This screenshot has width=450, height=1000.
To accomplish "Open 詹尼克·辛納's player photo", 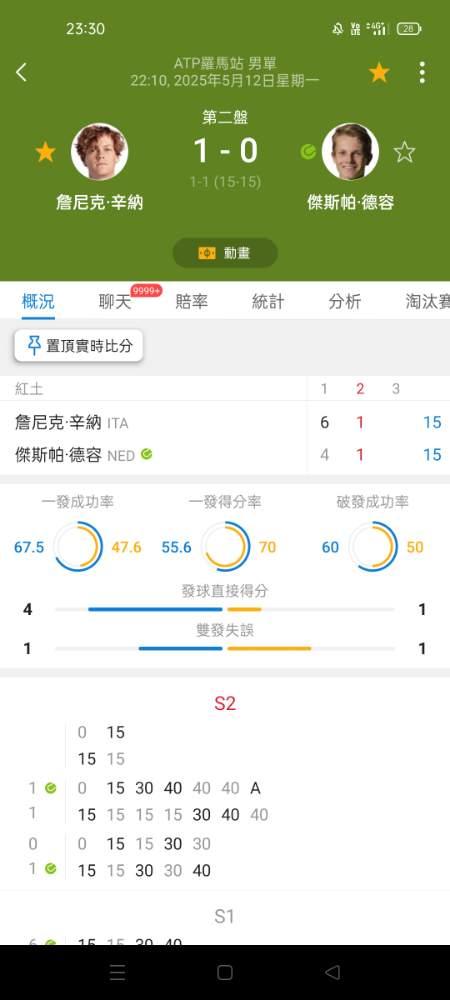I will pos(99,152).
